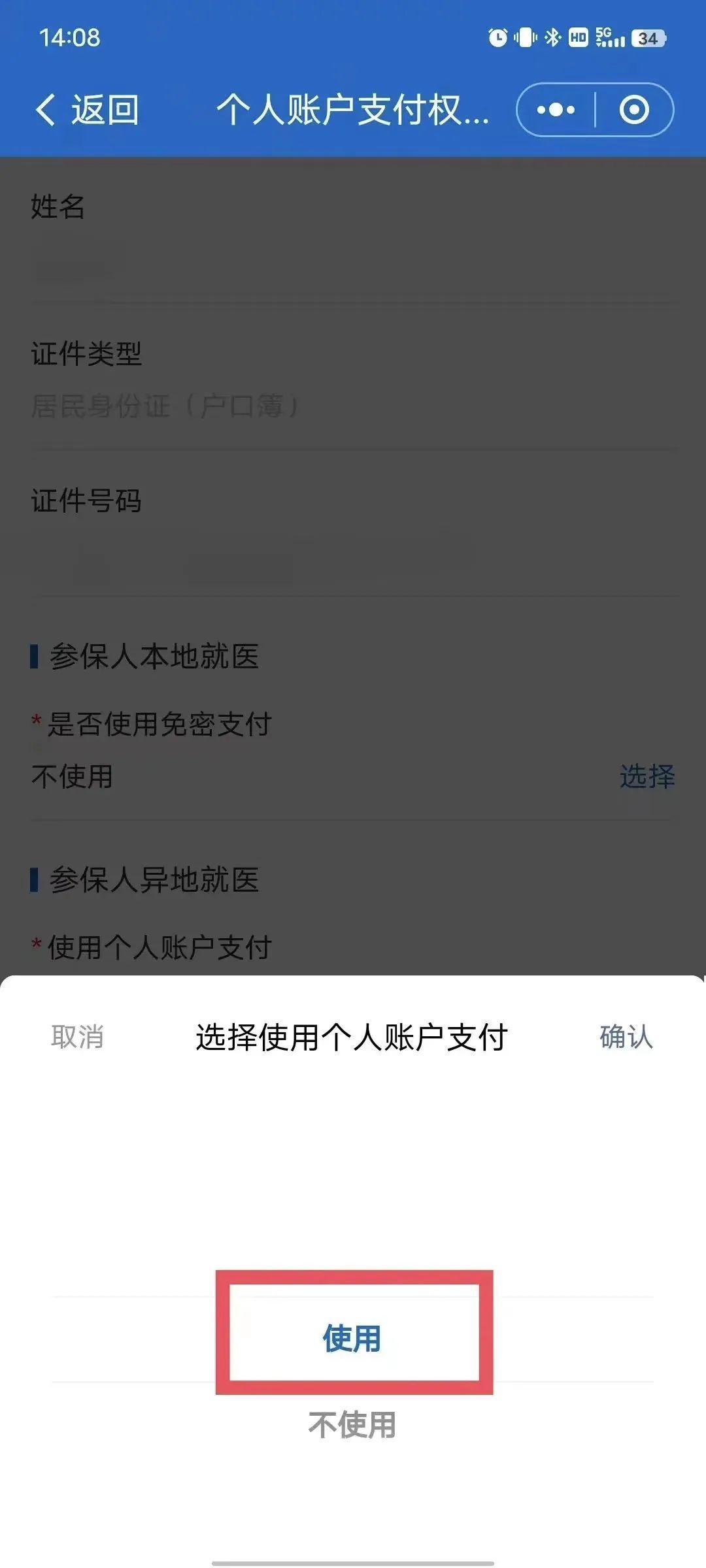Close the mini program with the circle icon
The height and width of the screenshot is (1568, 706).
click(633, 109)
